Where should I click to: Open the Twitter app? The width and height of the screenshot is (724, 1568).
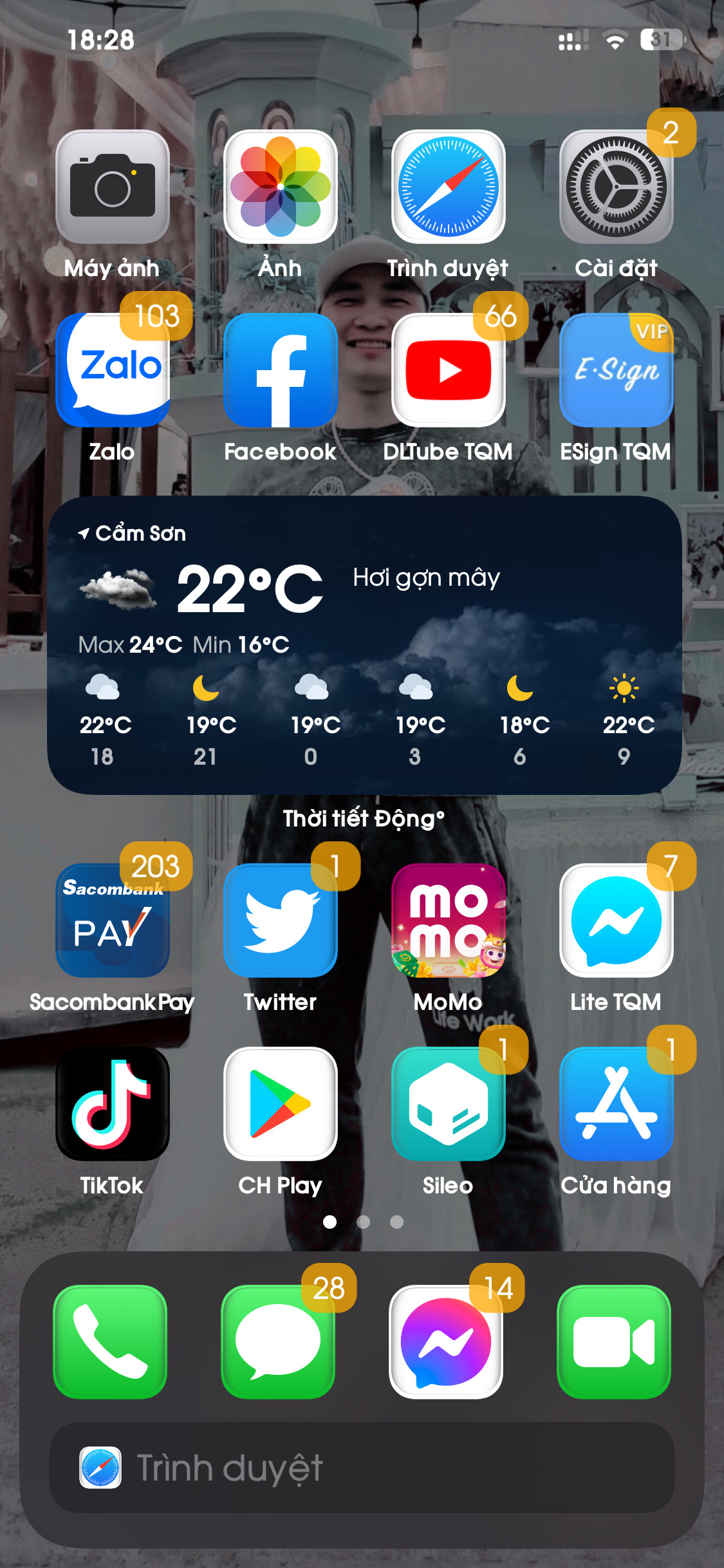click(x=281, y=920)
